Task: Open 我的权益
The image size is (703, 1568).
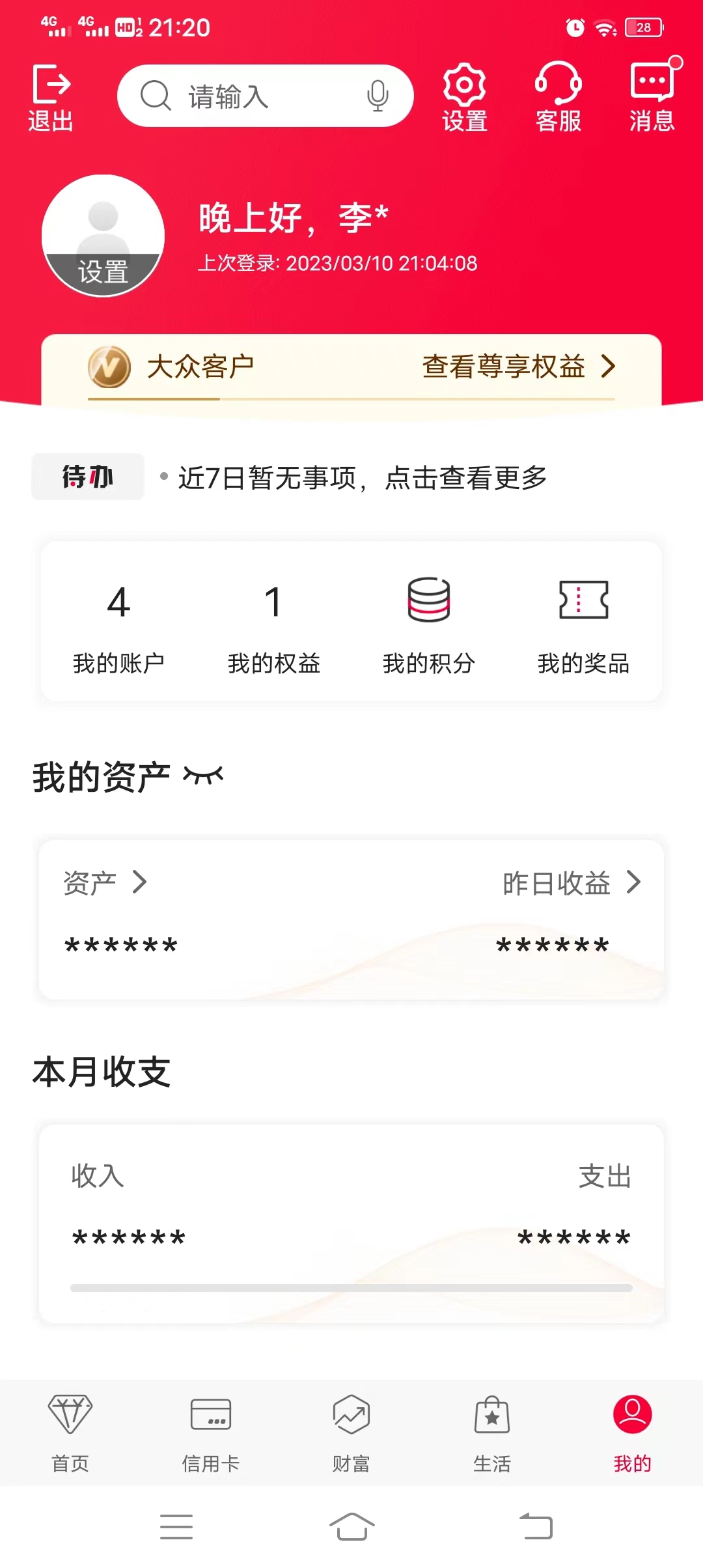Action: 273,623
